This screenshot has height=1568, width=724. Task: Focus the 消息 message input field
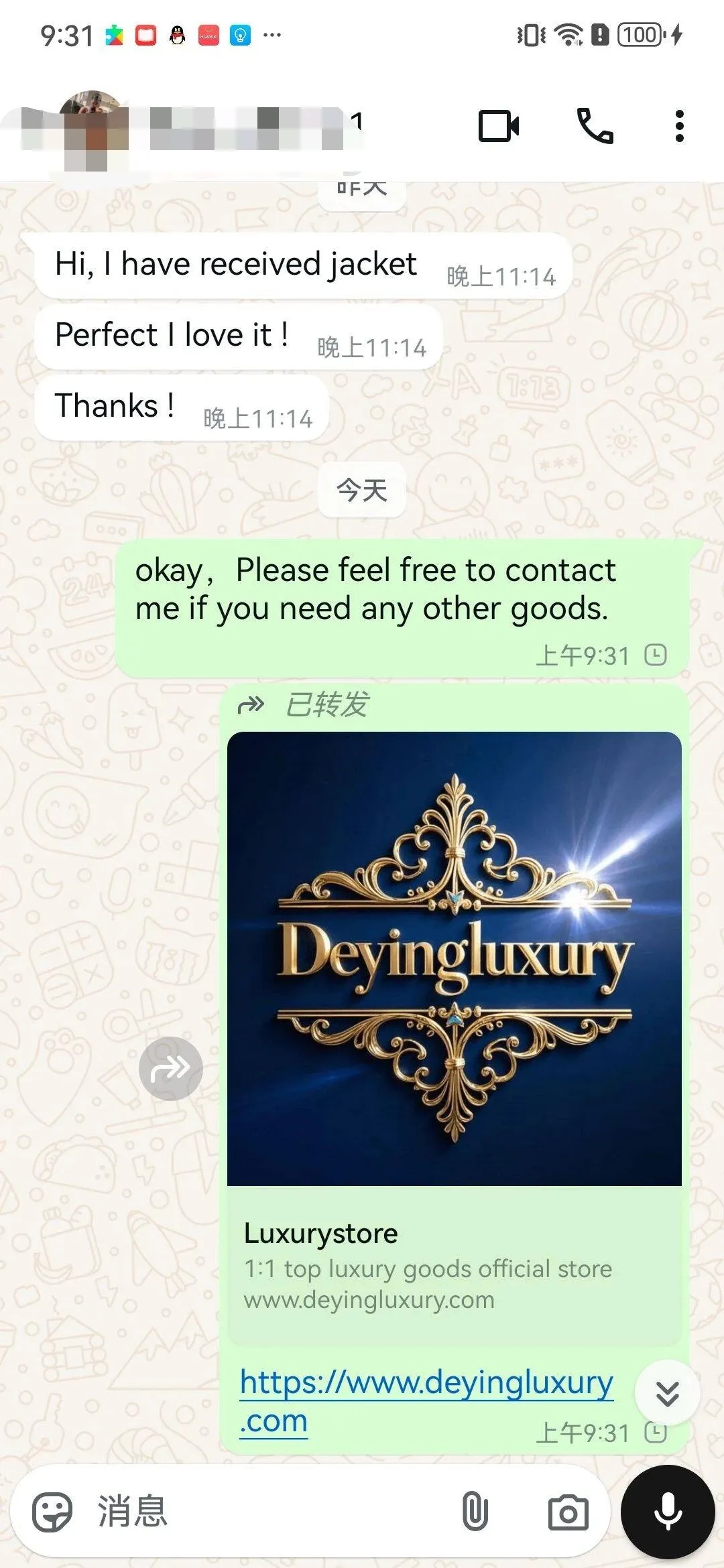[x=268, y=1512]
